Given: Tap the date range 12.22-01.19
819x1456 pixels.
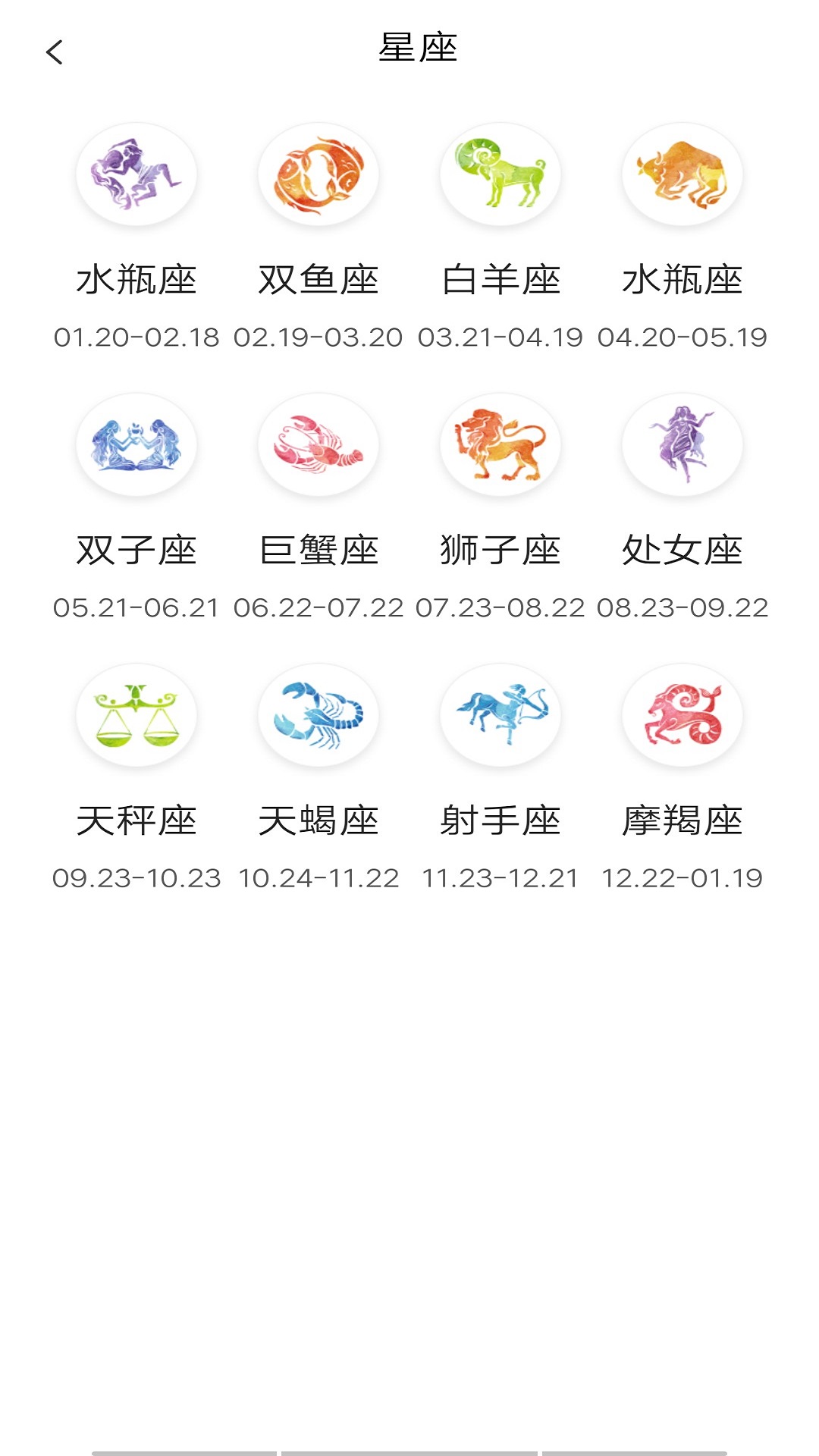Looking at the screenshot, I should [681, 878].
